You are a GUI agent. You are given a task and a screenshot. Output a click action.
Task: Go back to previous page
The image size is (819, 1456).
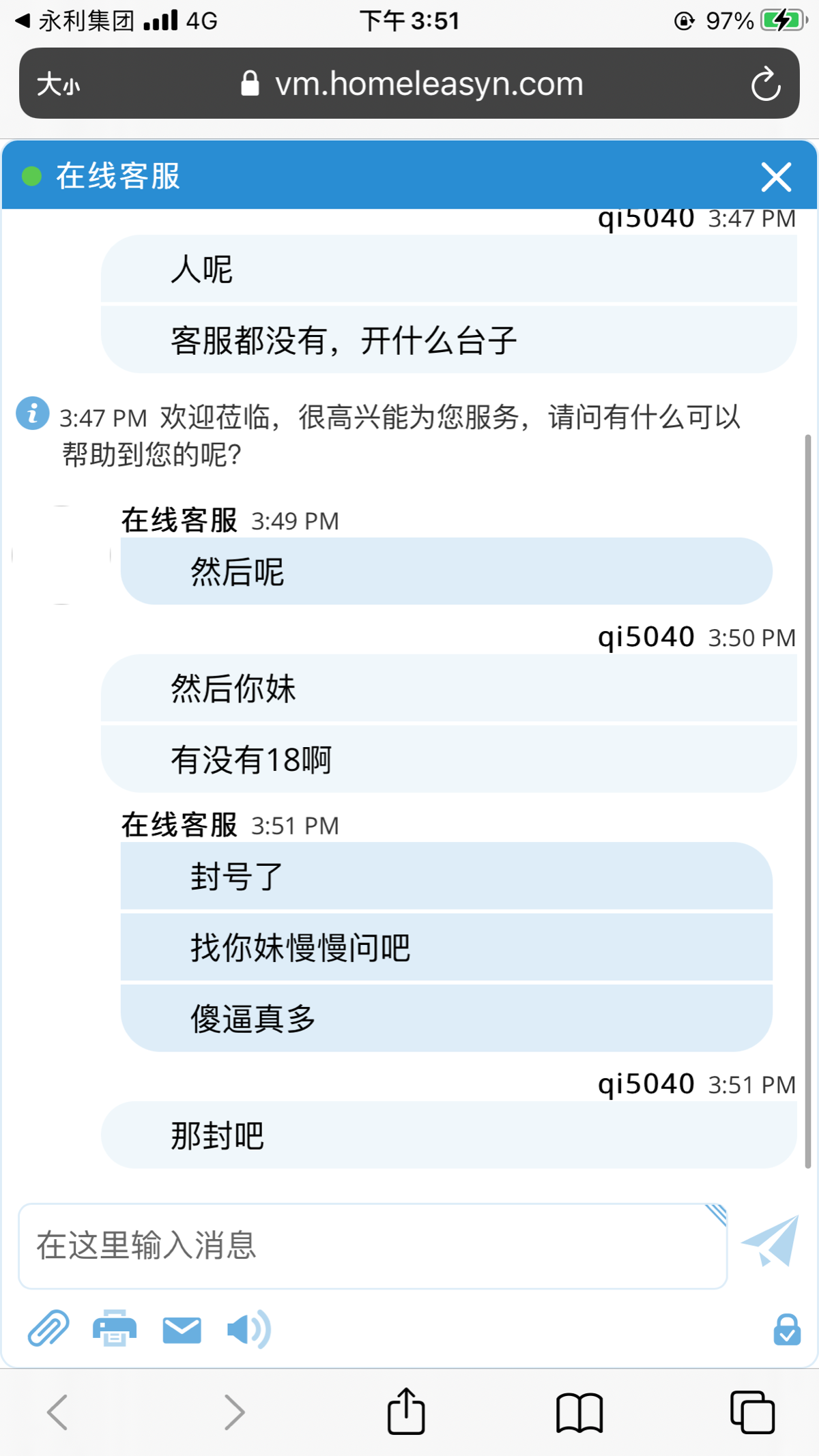pyautogui.click(x=58, y=1412)
